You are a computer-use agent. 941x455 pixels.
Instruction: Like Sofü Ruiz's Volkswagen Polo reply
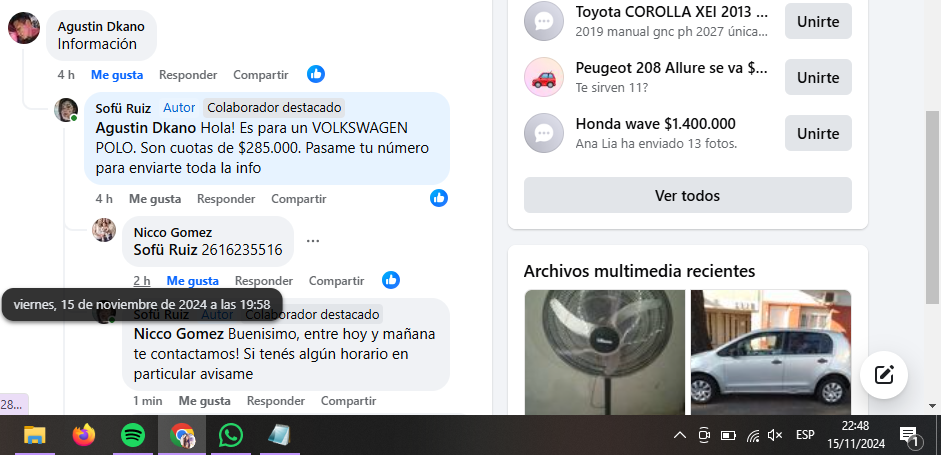click(x=154, y=199)
